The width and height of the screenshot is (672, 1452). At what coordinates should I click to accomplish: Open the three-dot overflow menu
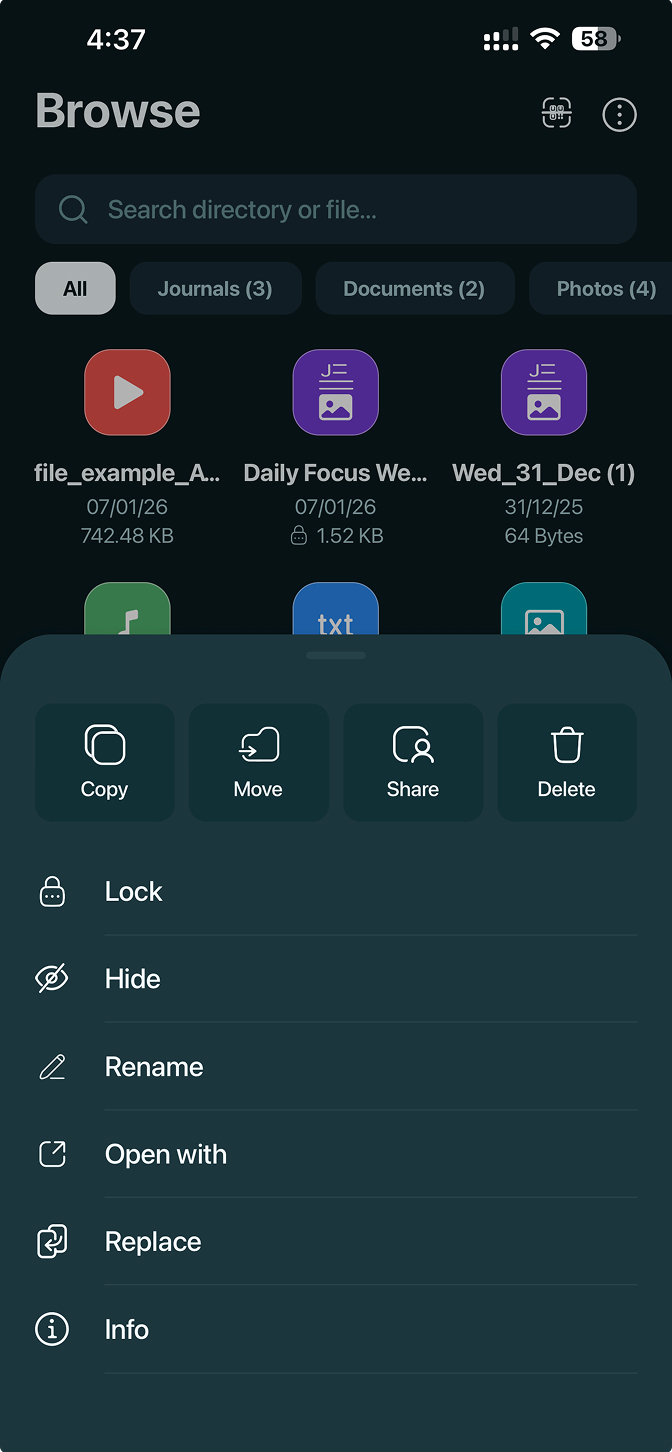pyautogui.click(x=619, y=114)
